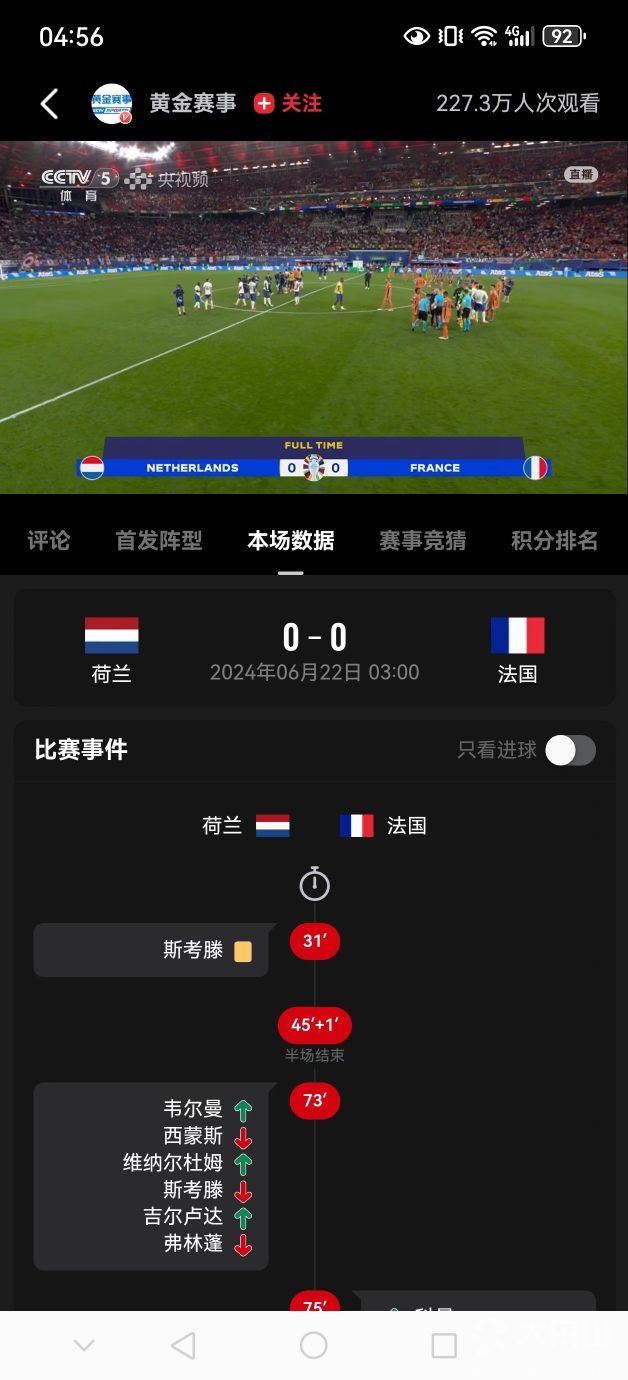This screenshot has width=628, height=1380.
Task: Go back using the top-left arrow
Action: click(49, 103)
